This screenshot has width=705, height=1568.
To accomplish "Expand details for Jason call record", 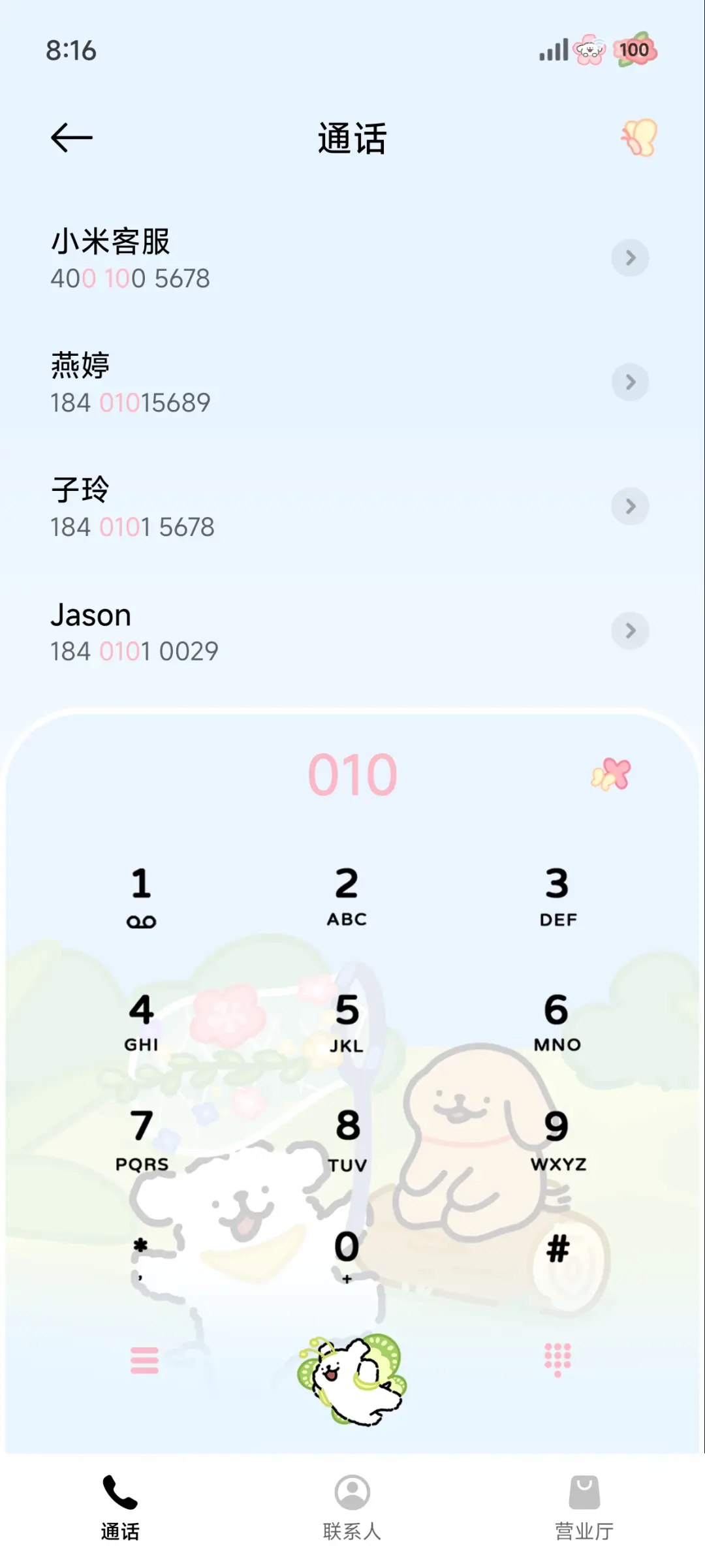I will [x=630, y=631].
